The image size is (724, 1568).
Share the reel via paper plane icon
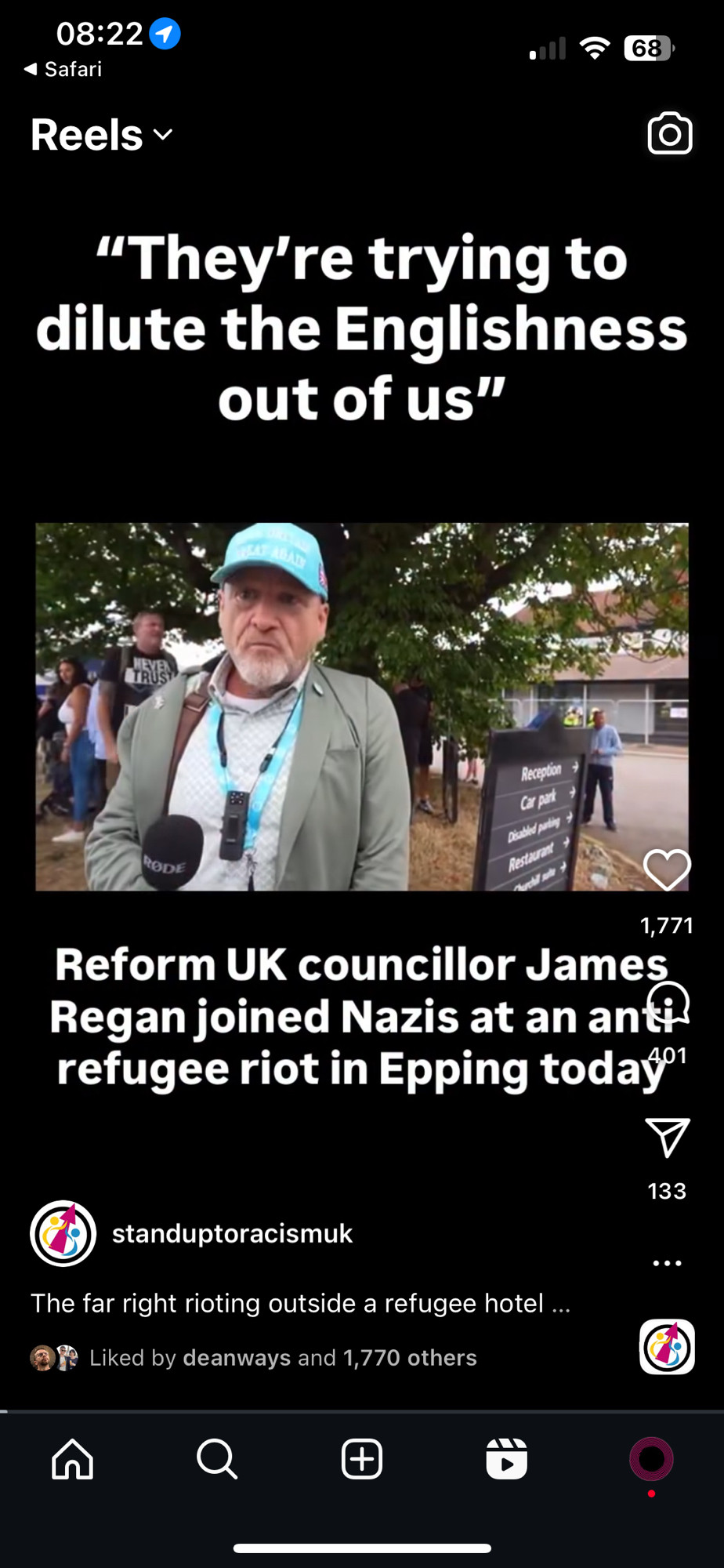[667, 1138]
